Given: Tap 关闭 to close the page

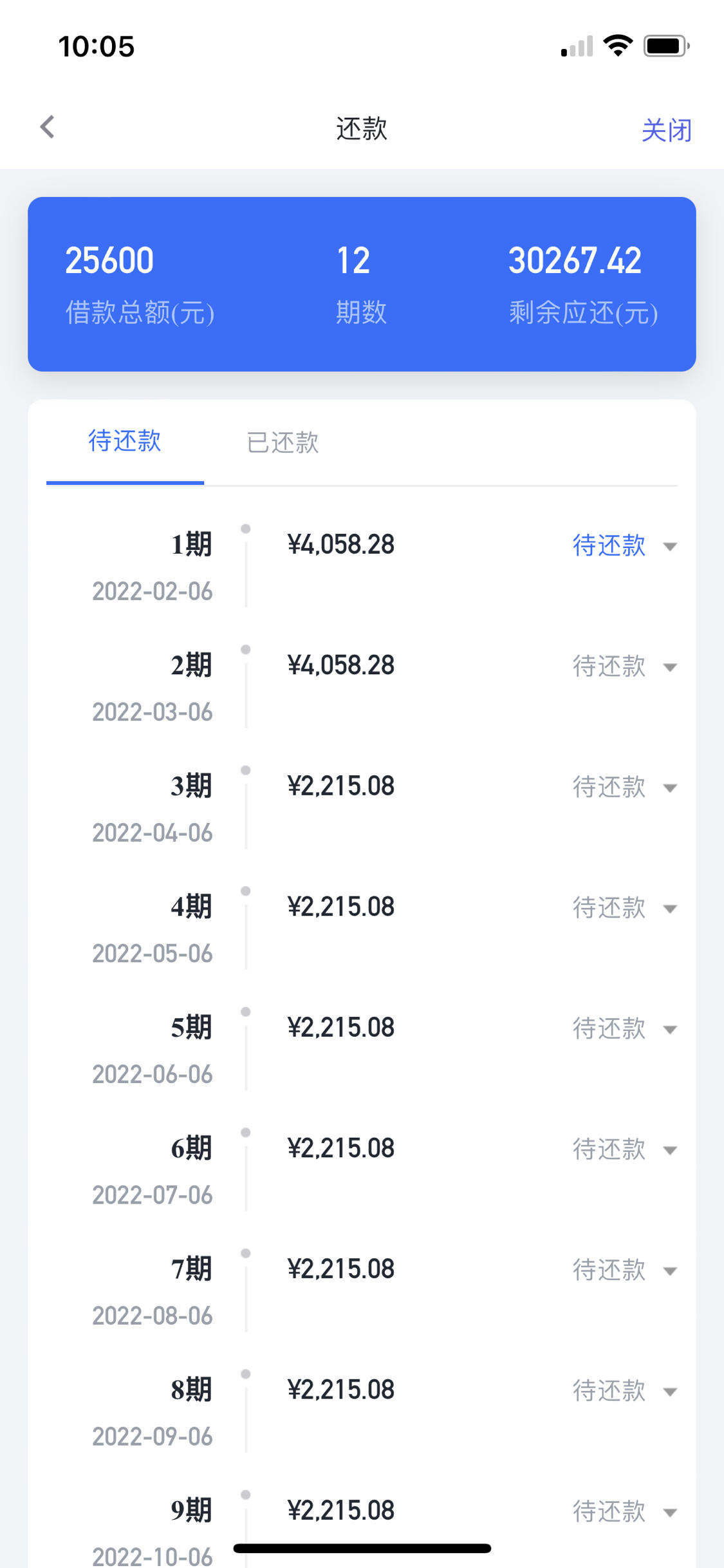Looking at the screenshot, I should click(666, 129).
